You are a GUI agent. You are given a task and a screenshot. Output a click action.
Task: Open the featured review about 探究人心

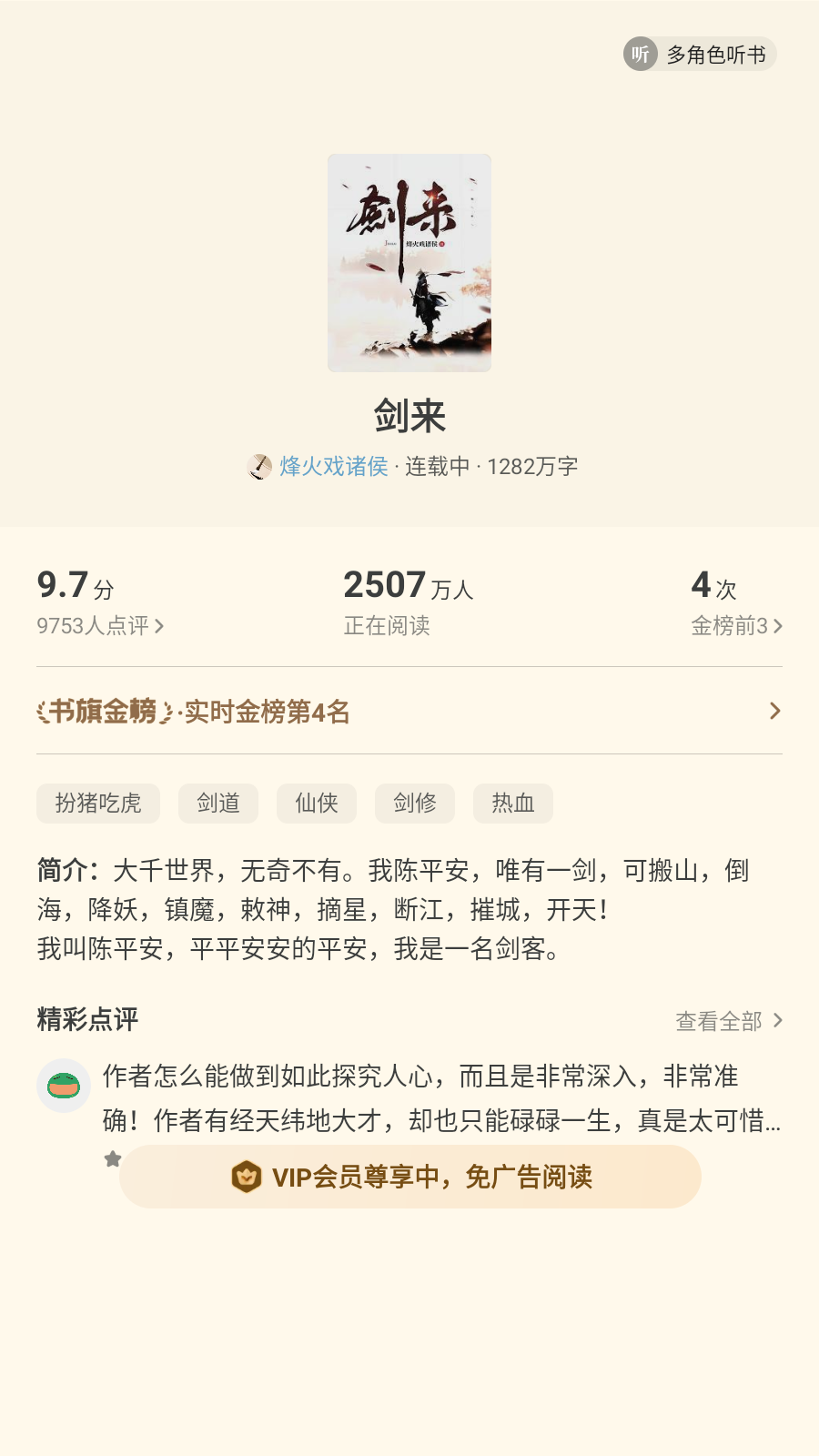coord(441,1098)
